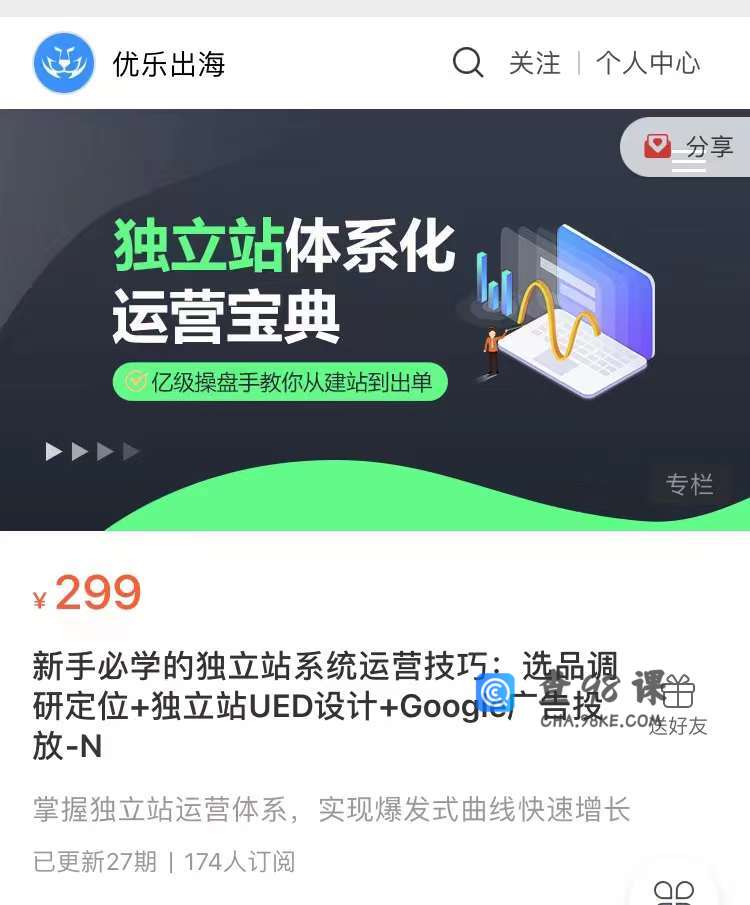Tap the 分享 share button
750x905 pixels.
(x=690, y=147)
